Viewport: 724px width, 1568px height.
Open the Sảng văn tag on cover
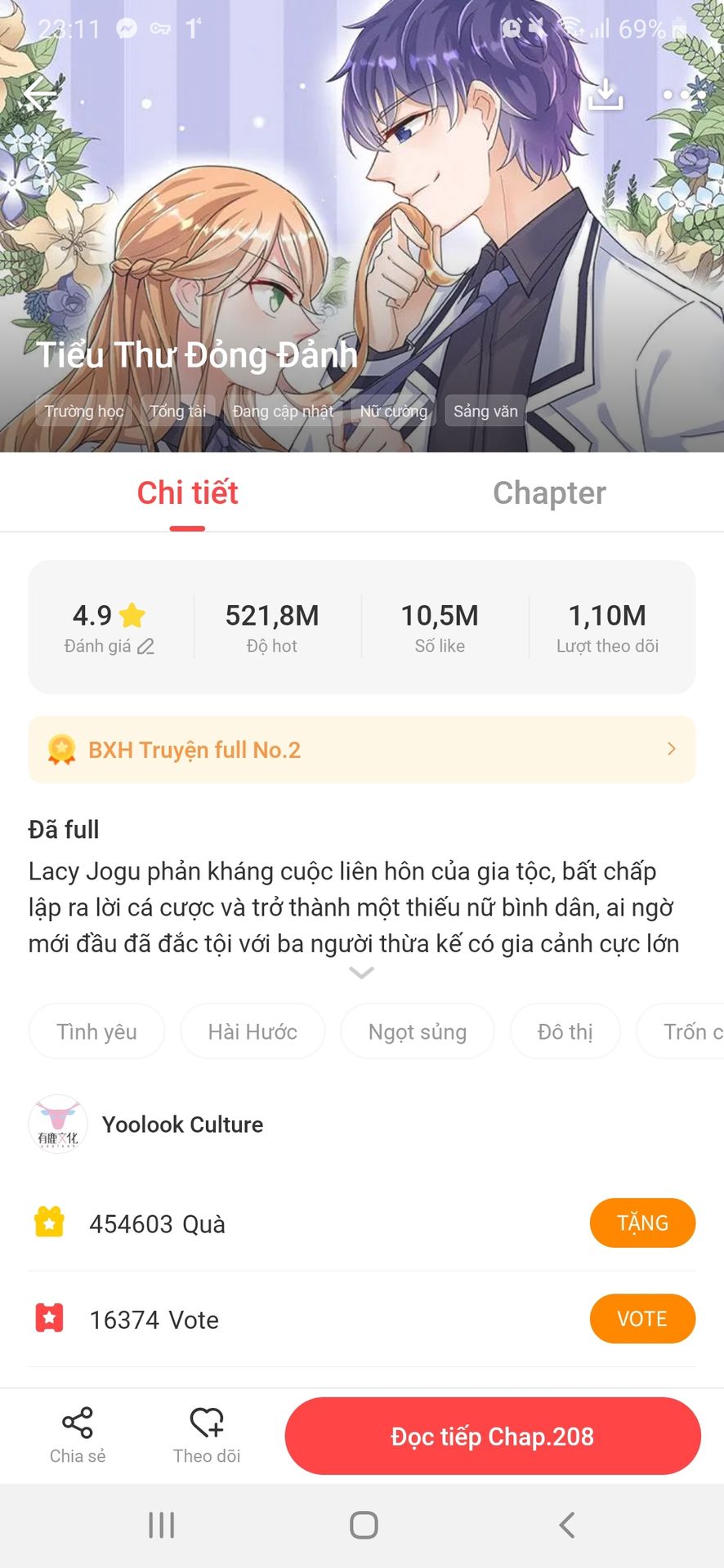tap(485, 412)
